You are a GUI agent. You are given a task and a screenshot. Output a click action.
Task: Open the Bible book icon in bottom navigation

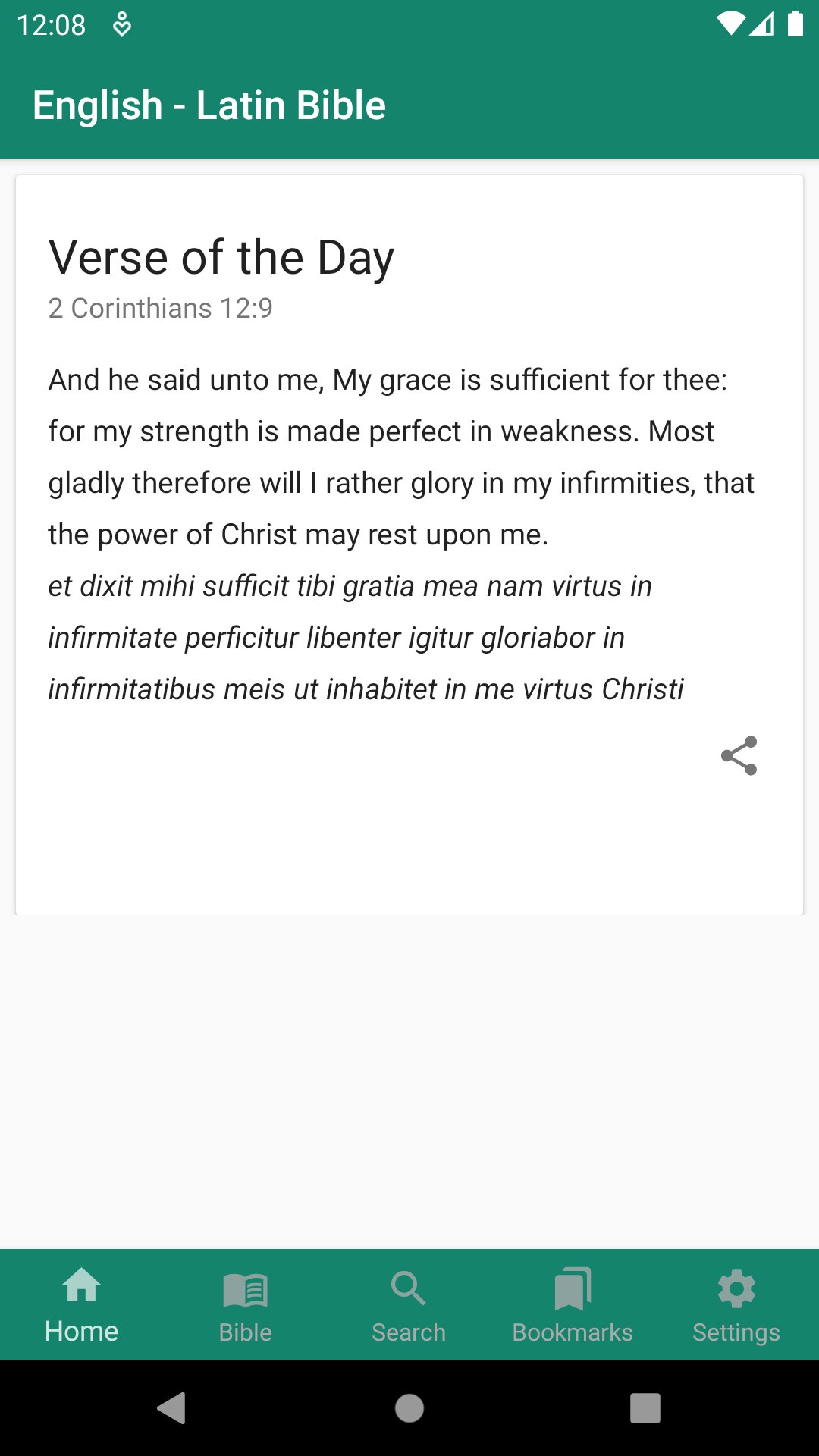(x=245, y=1291)
